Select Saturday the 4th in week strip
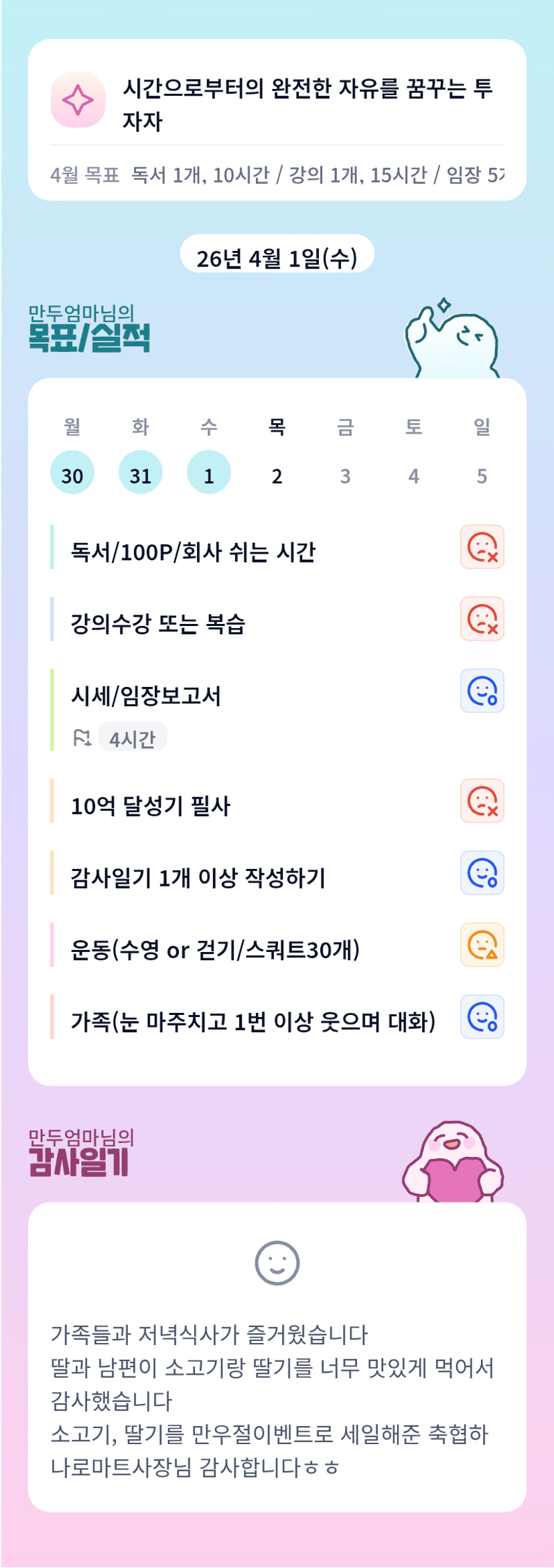 414,474
